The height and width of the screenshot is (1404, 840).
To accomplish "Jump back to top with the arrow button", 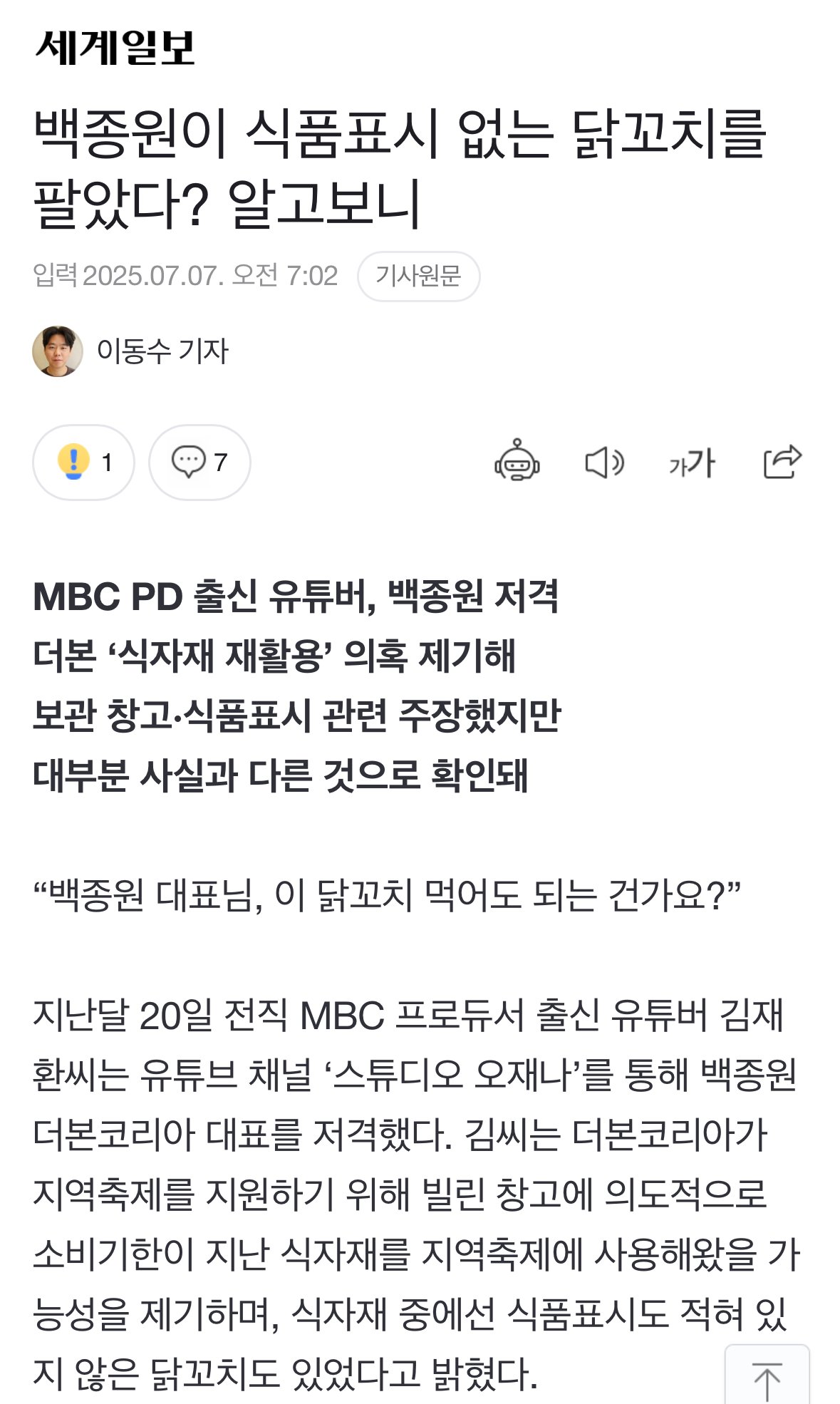I will [767, 1375].
